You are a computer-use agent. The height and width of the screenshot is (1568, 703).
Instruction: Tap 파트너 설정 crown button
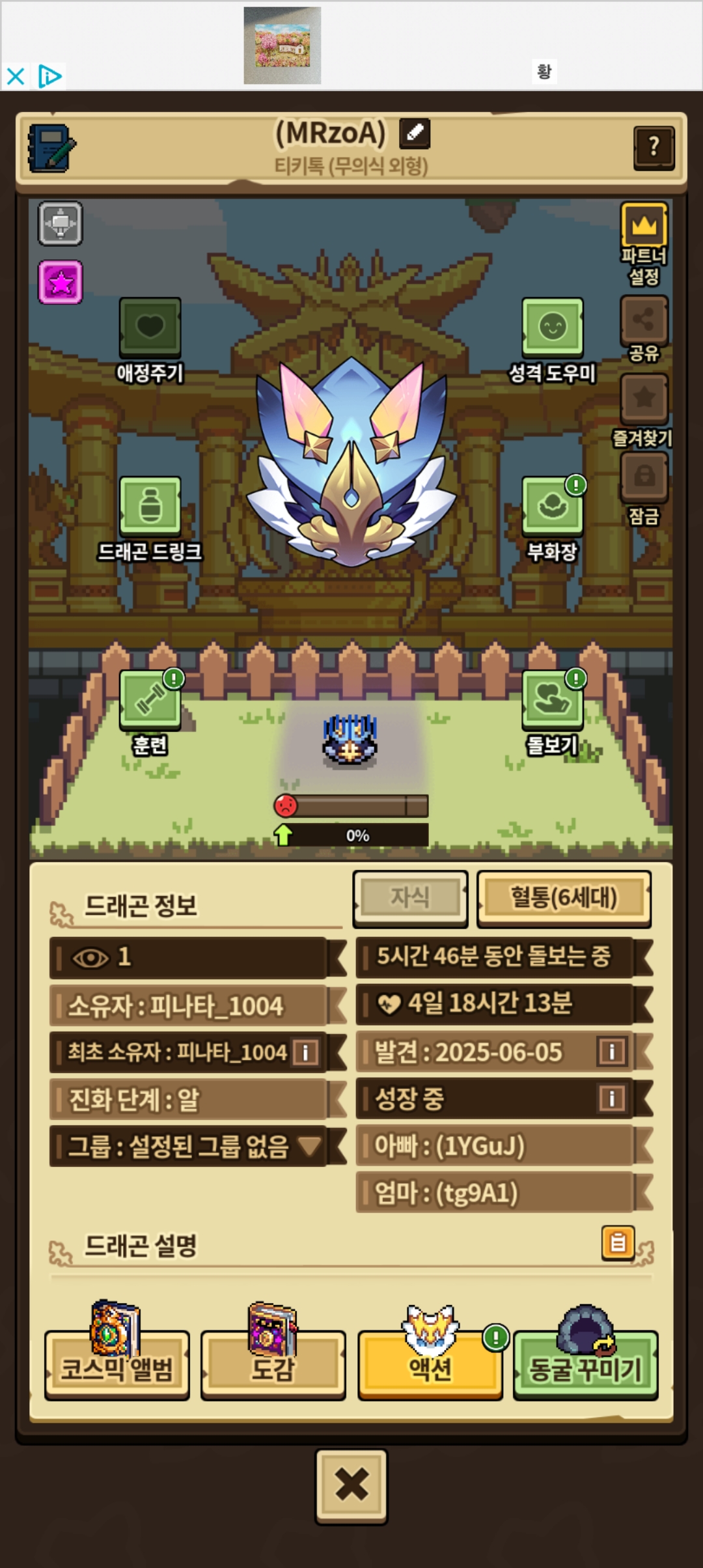click(x=644, y=225)
